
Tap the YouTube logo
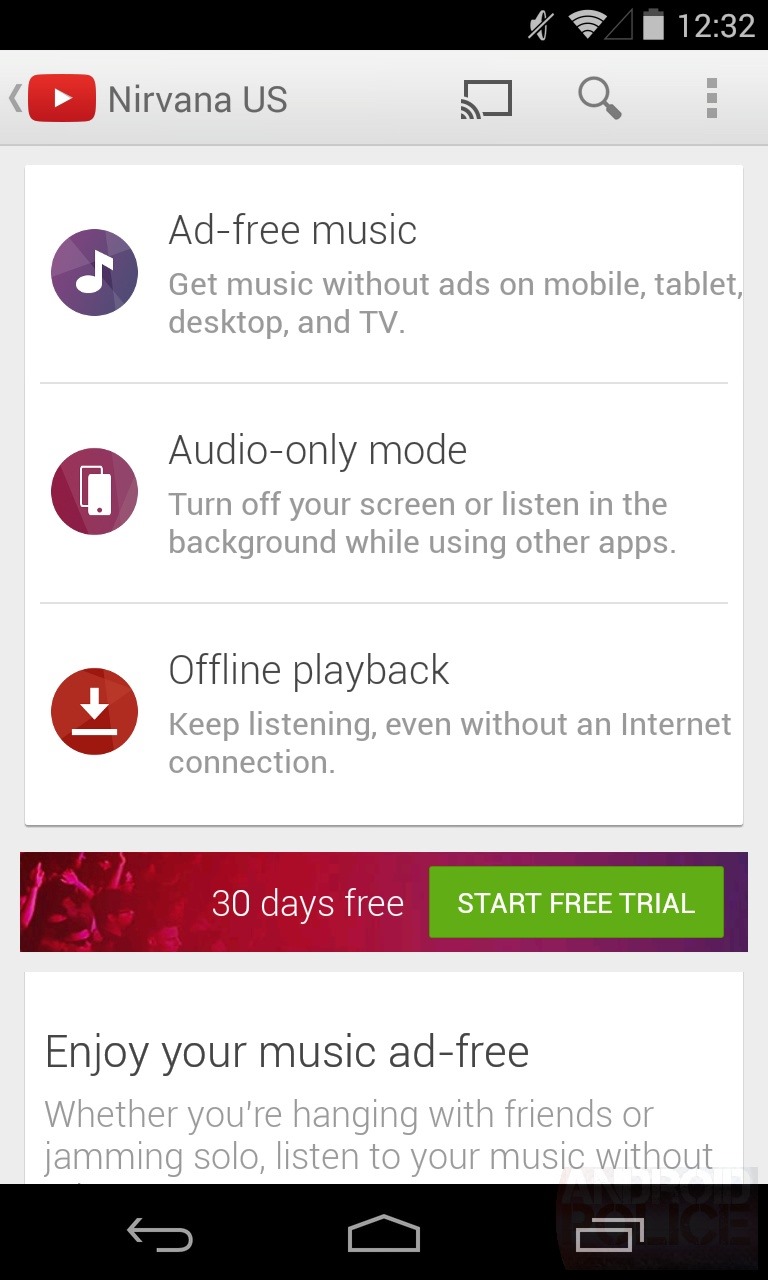(62, 97)
